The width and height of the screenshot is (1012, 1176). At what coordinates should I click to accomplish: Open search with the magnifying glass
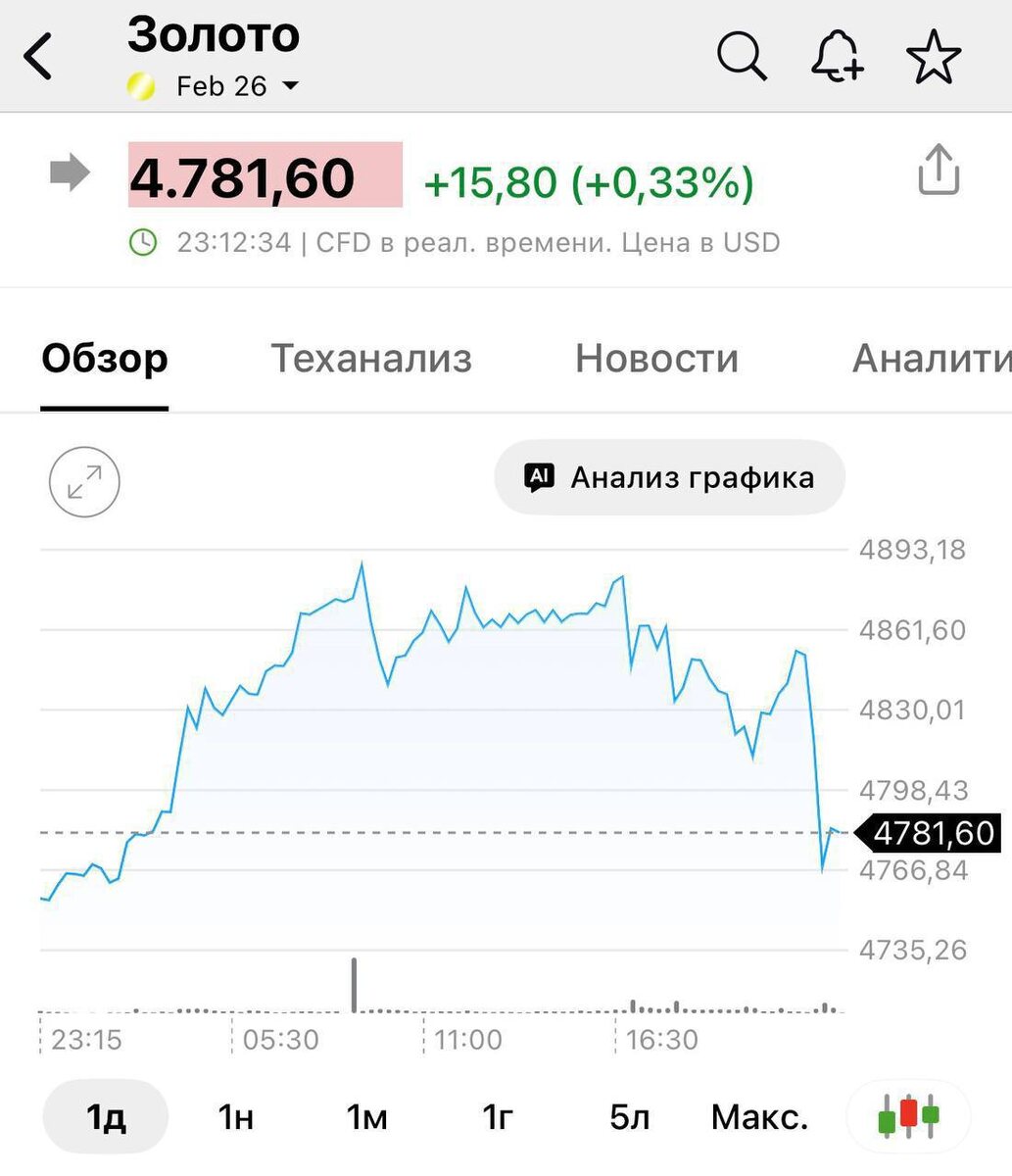[742, 56]
